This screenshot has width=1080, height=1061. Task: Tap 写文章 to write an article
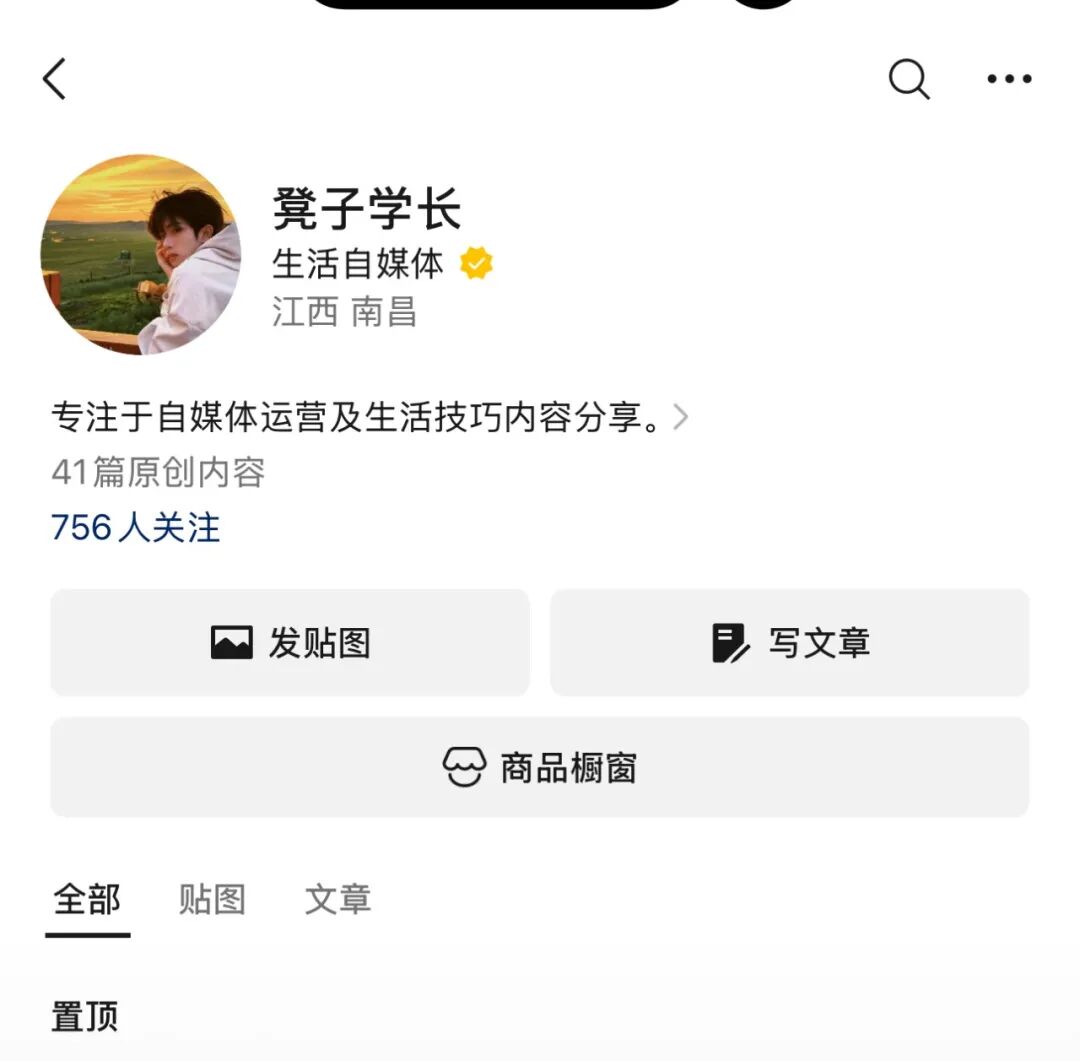coord(790,642)
